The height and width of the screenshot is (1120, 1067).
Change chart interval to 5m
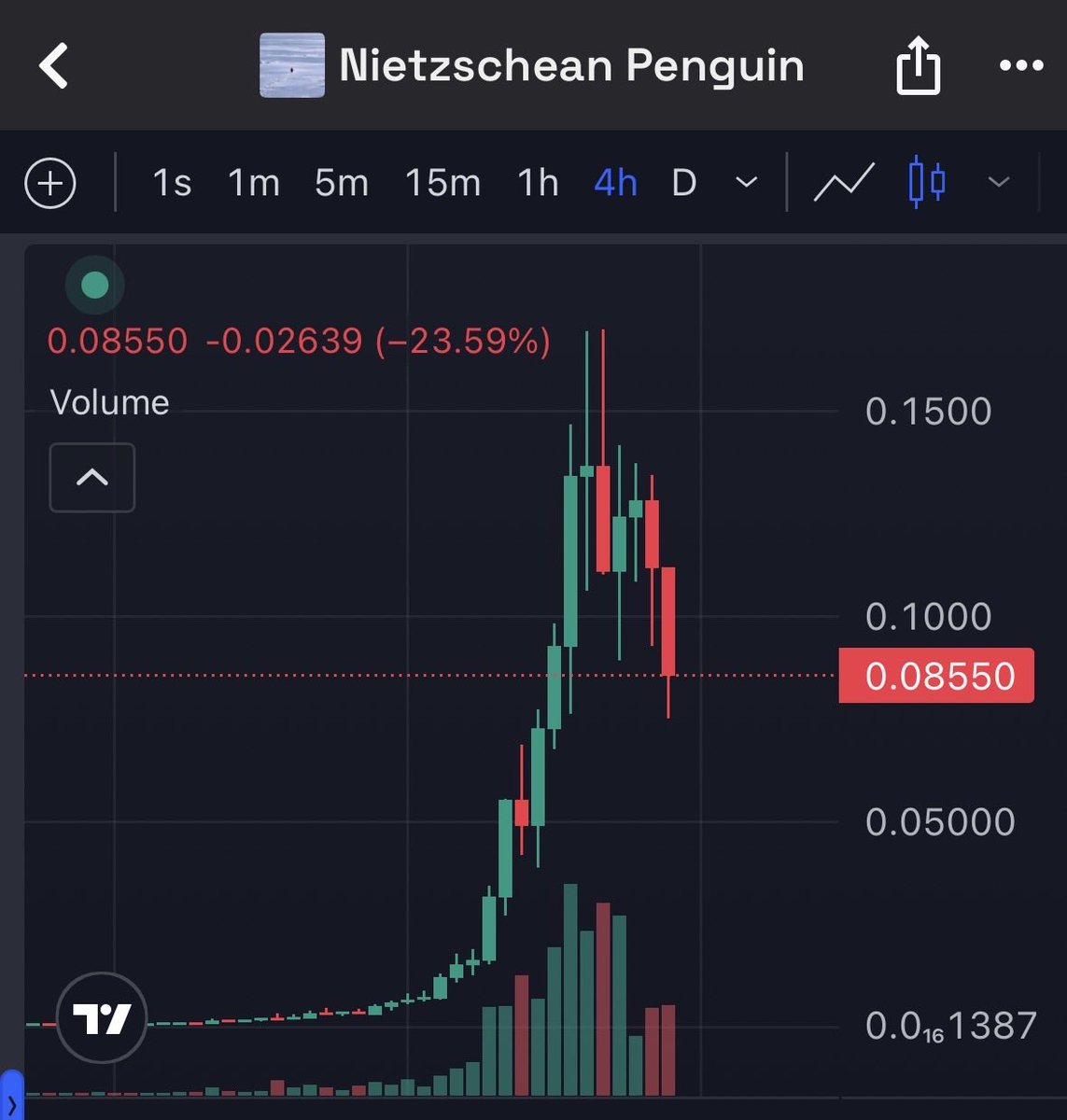pyautogui.click(x=342, y=183)
